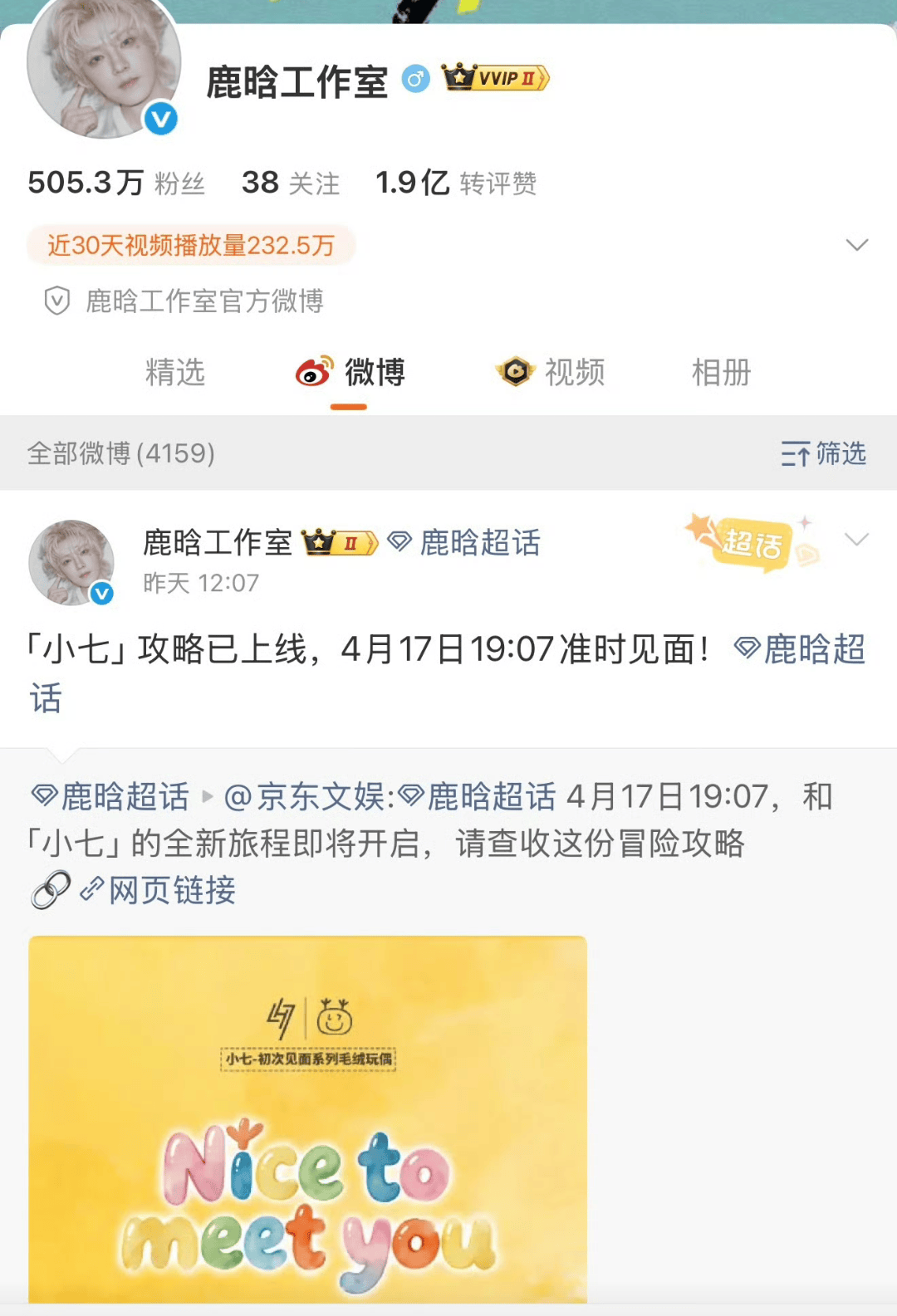Open the @京东文娱 mention

click(x=309, y=797)
